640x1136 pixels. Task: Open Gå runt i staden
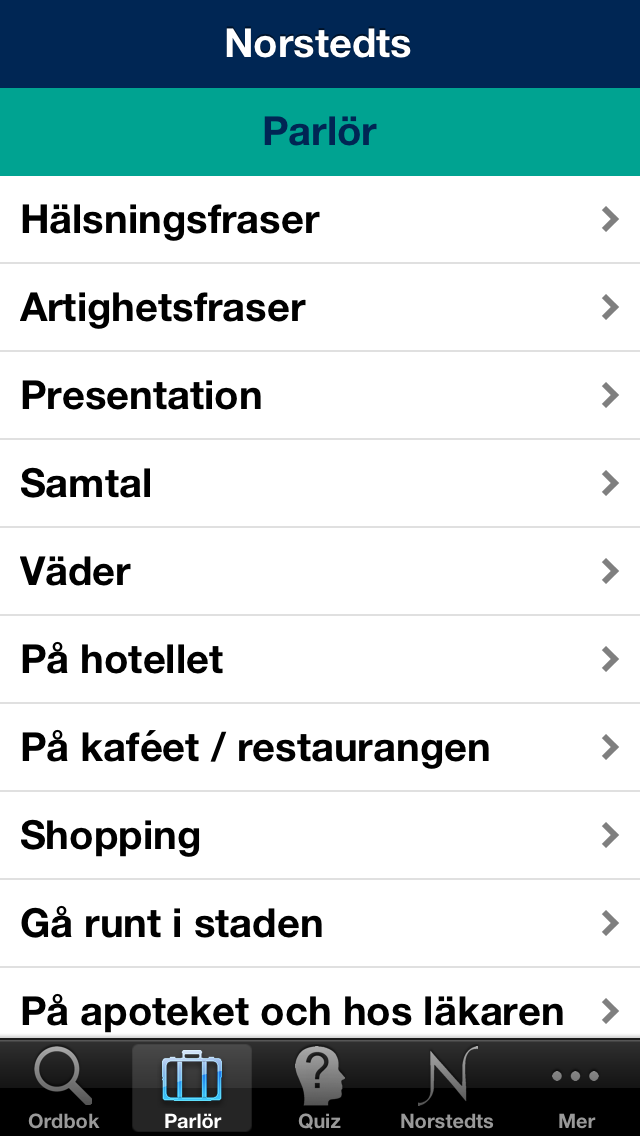click(x=320, y=924)
